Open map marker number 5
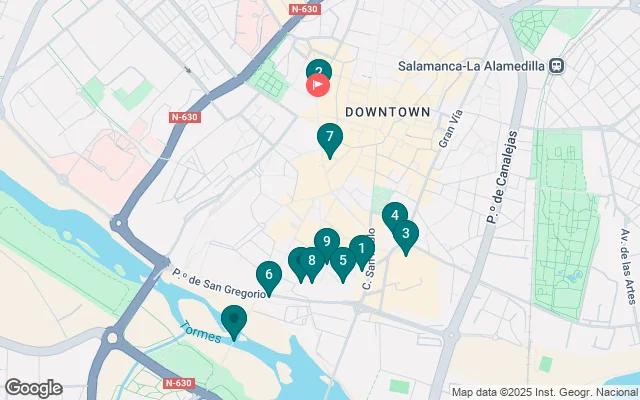The image size is (640, 400). pyautogui.click(x=343, y=261)
